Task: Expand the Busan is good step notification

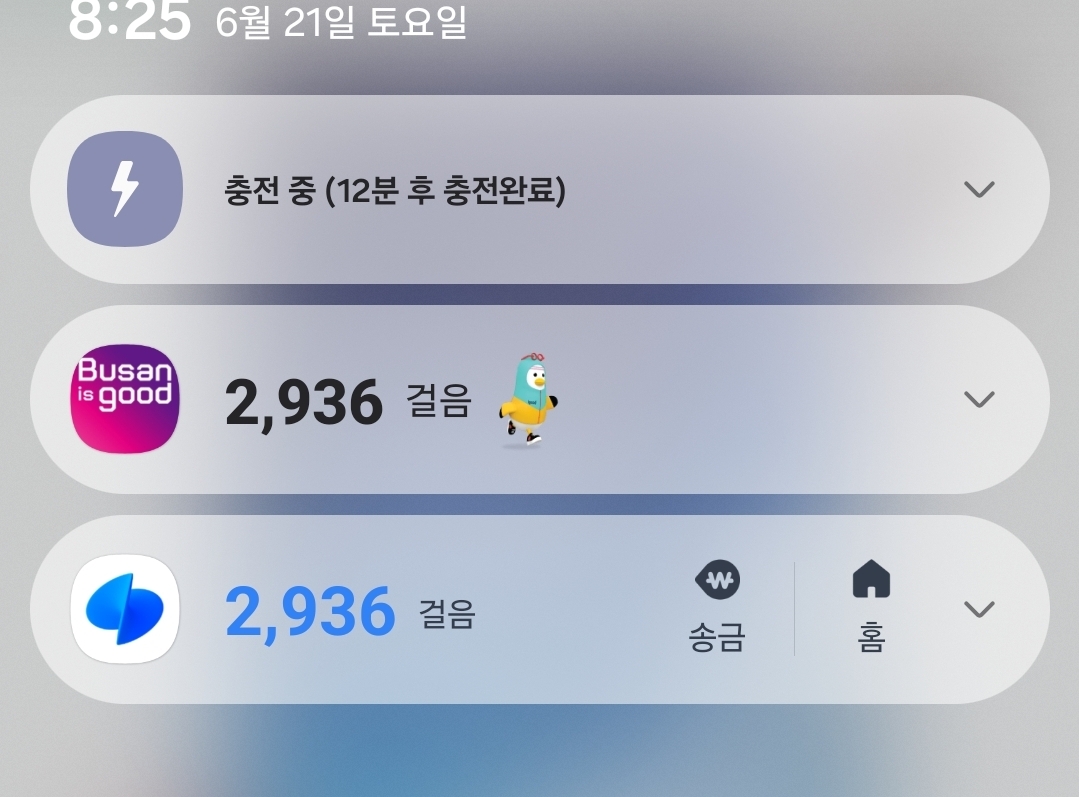Action: click(978, 399)
